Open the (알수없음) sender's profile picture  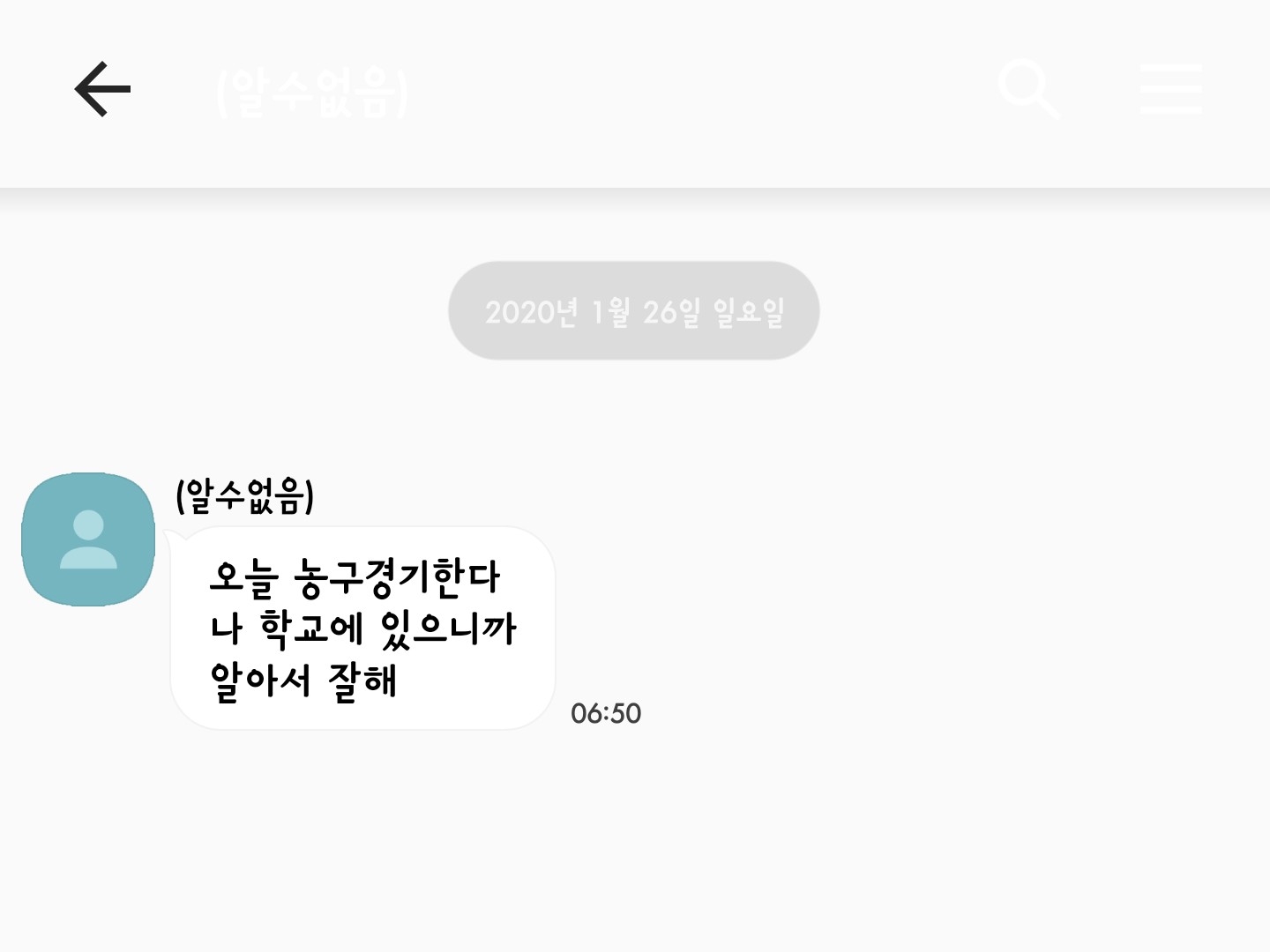[88, 539]
